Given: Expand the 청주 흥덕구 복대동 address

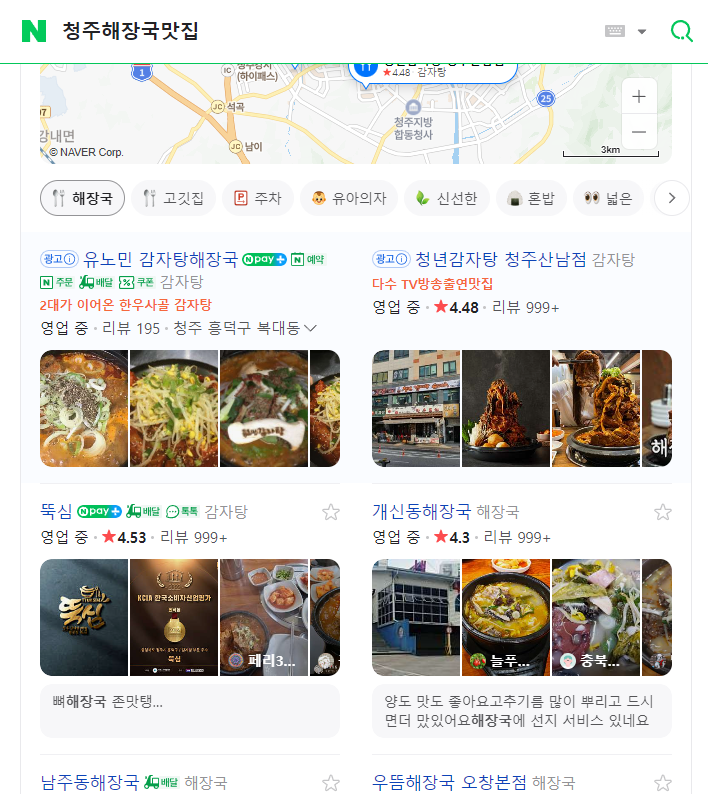Looking at the screenshot, I should point(245,328).
